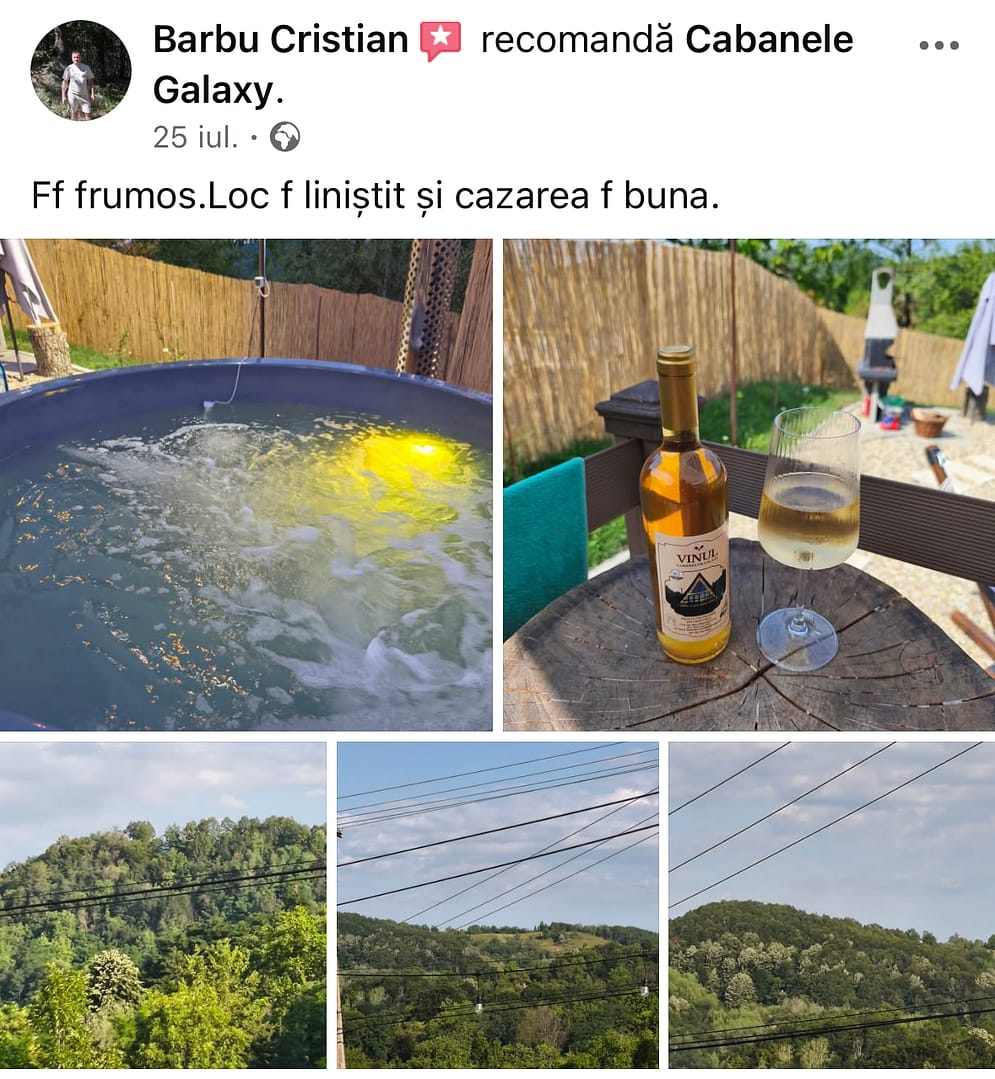Open Barbu Cristian's profile picture
The height and width of the screenshot is (1079, 995).
click(x=80, y=70)
